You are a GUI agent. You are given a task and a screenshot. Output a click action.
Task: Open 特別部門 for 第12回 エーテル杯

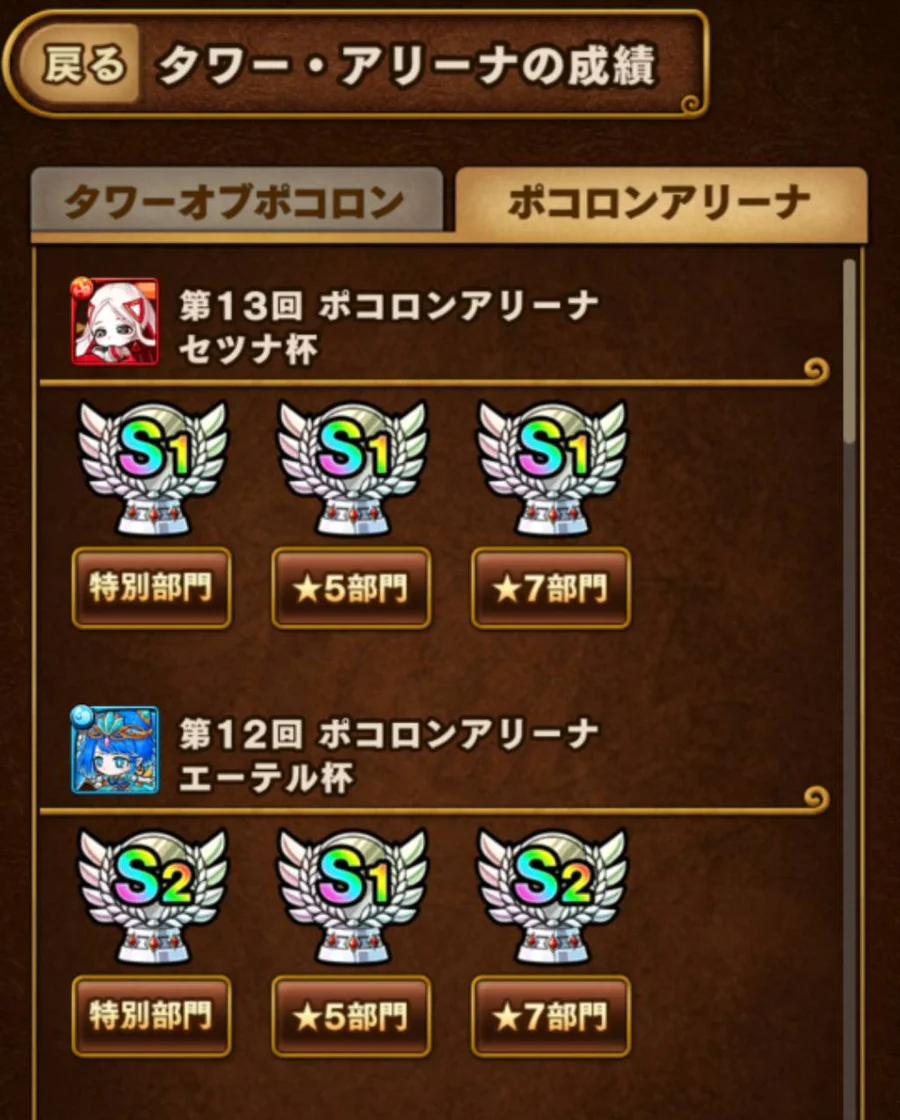pyautogui.click(x=151, y=1016)
